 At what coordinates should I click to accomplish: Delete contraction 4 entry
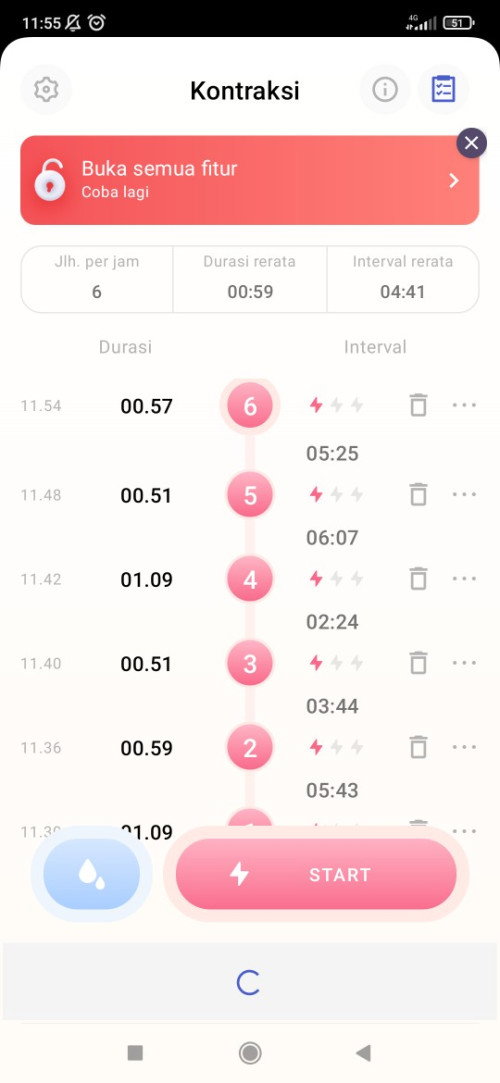tap(418, 578)
